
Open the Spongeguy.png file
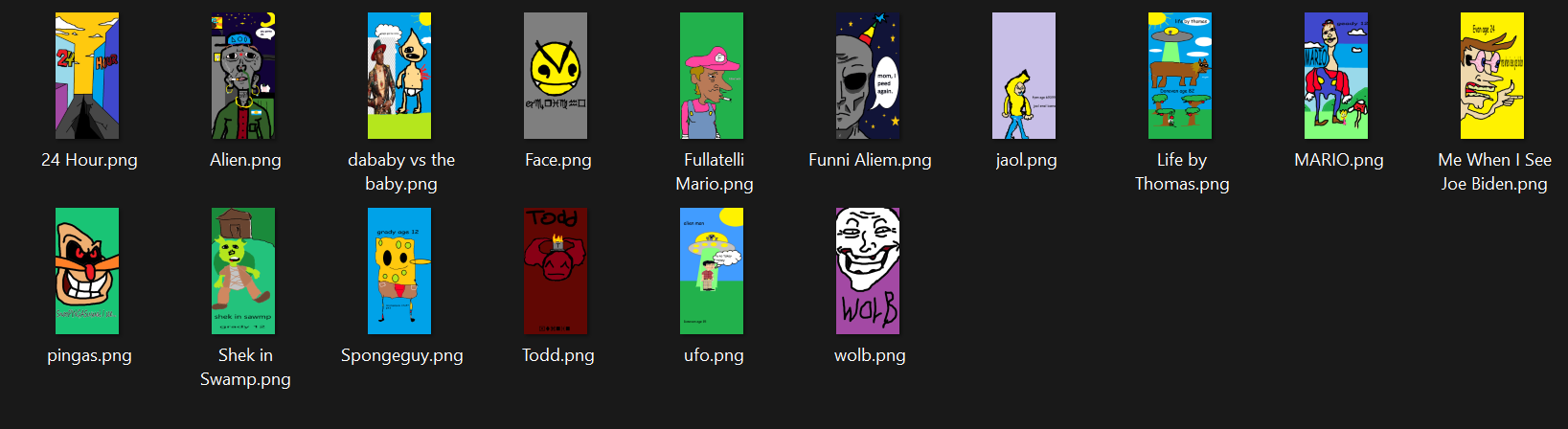(x=399, y=271)
